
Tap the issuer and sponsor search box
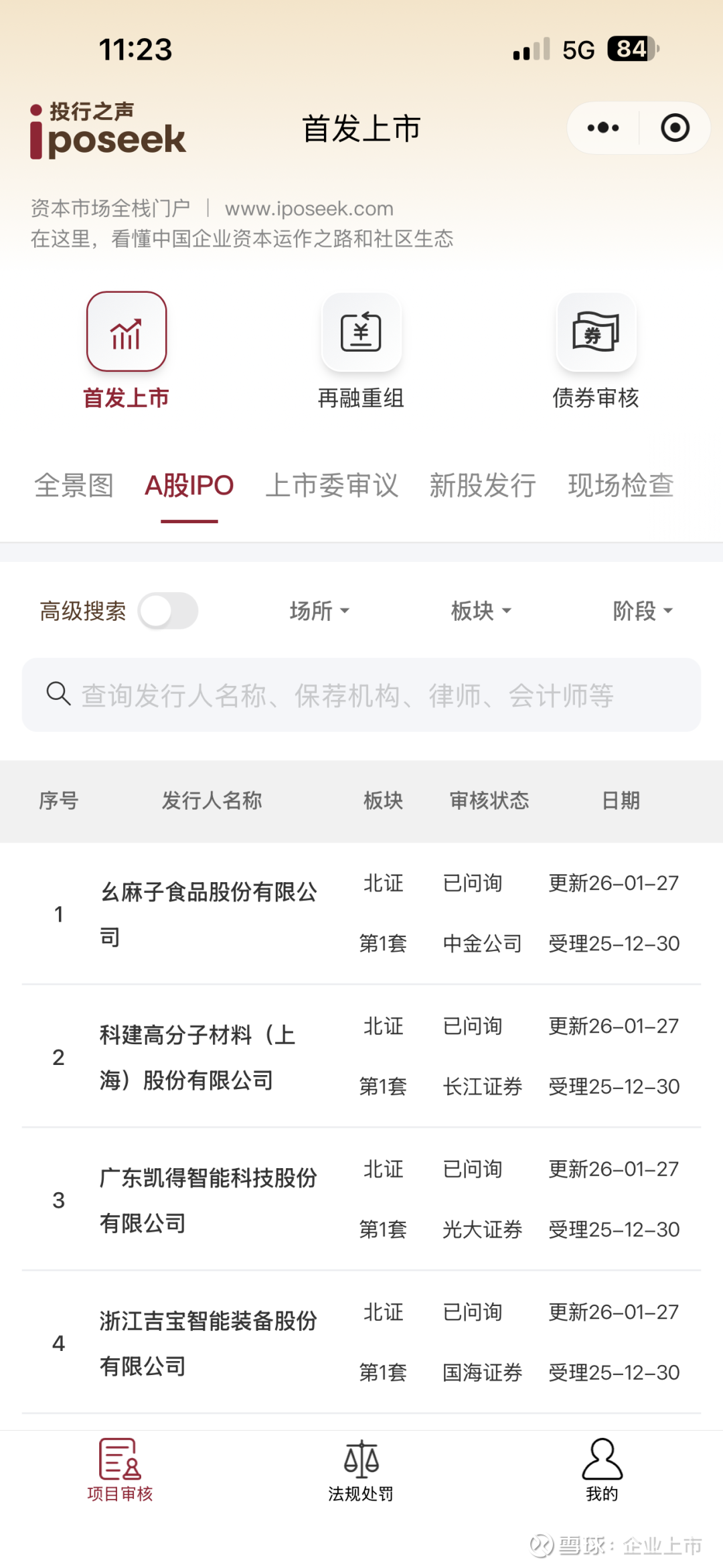pyautogui.click(x=361, y=695)
